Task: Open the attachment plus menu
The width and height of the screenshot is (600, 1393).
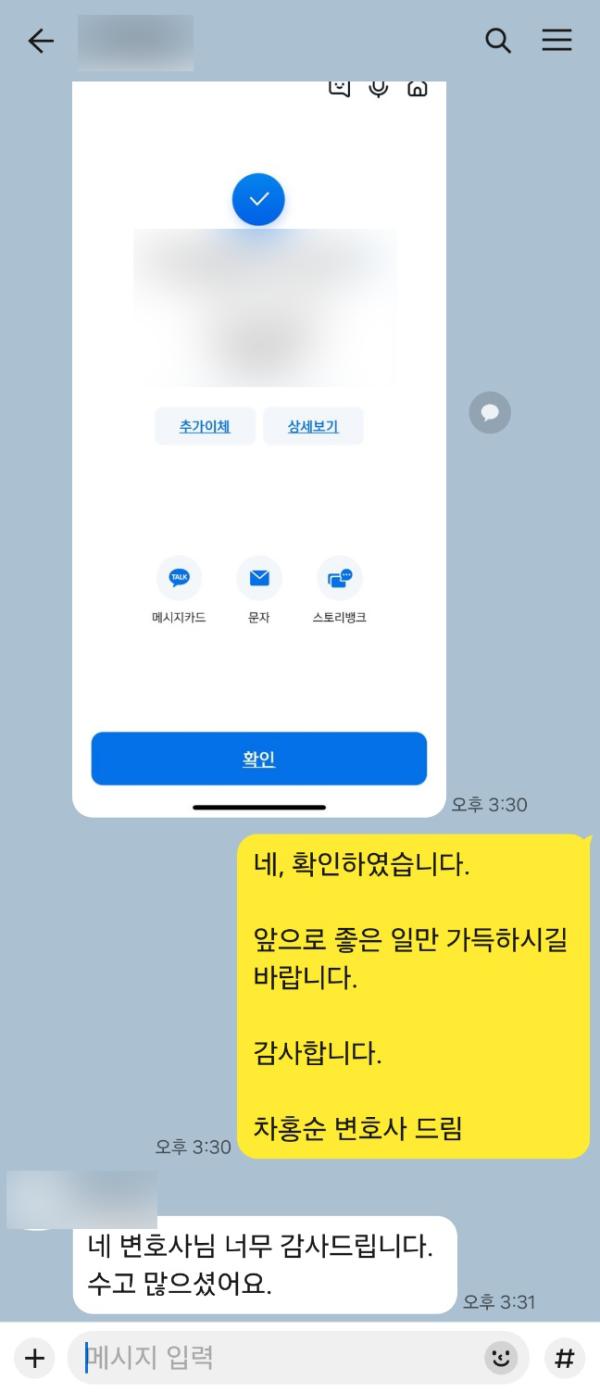Action: 34,1358
